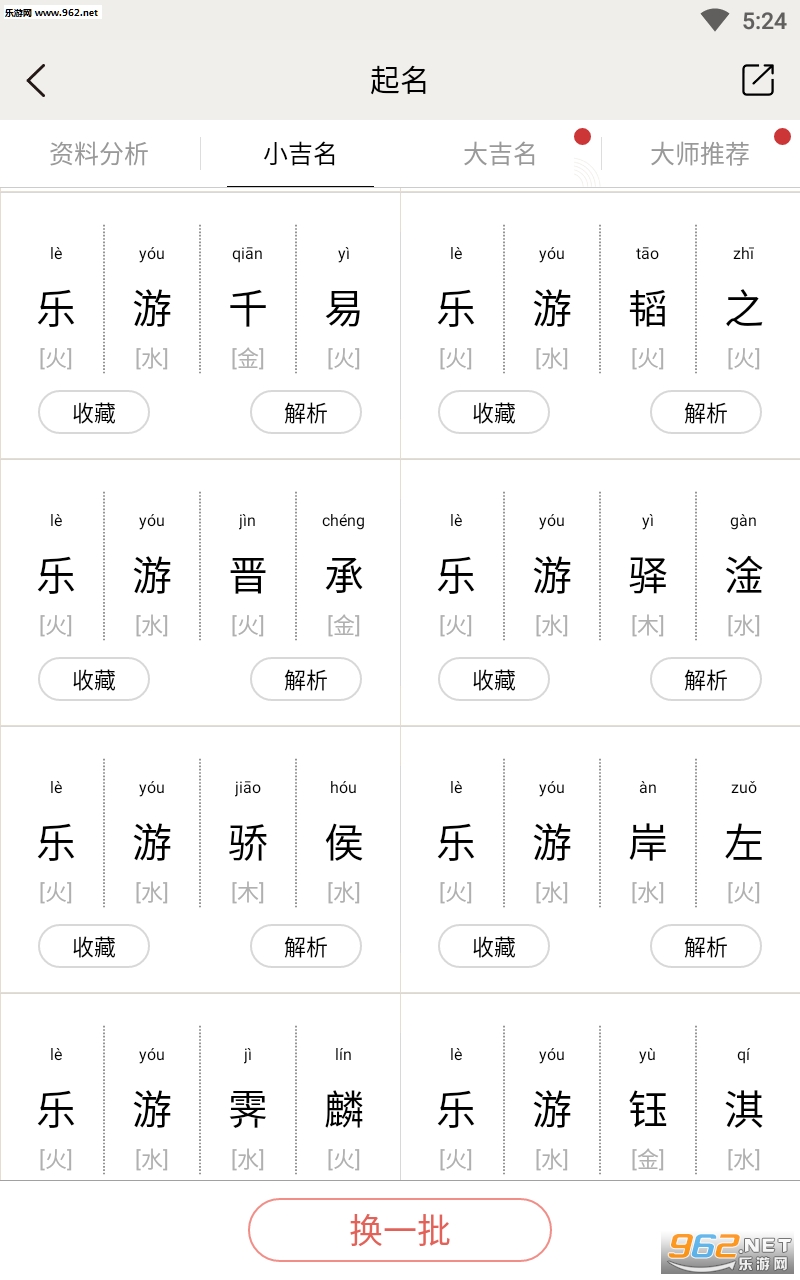Tap 收藏 for the name 乐游晋承
Viewport: 800px width, 1280px height.
pos(94,679)
